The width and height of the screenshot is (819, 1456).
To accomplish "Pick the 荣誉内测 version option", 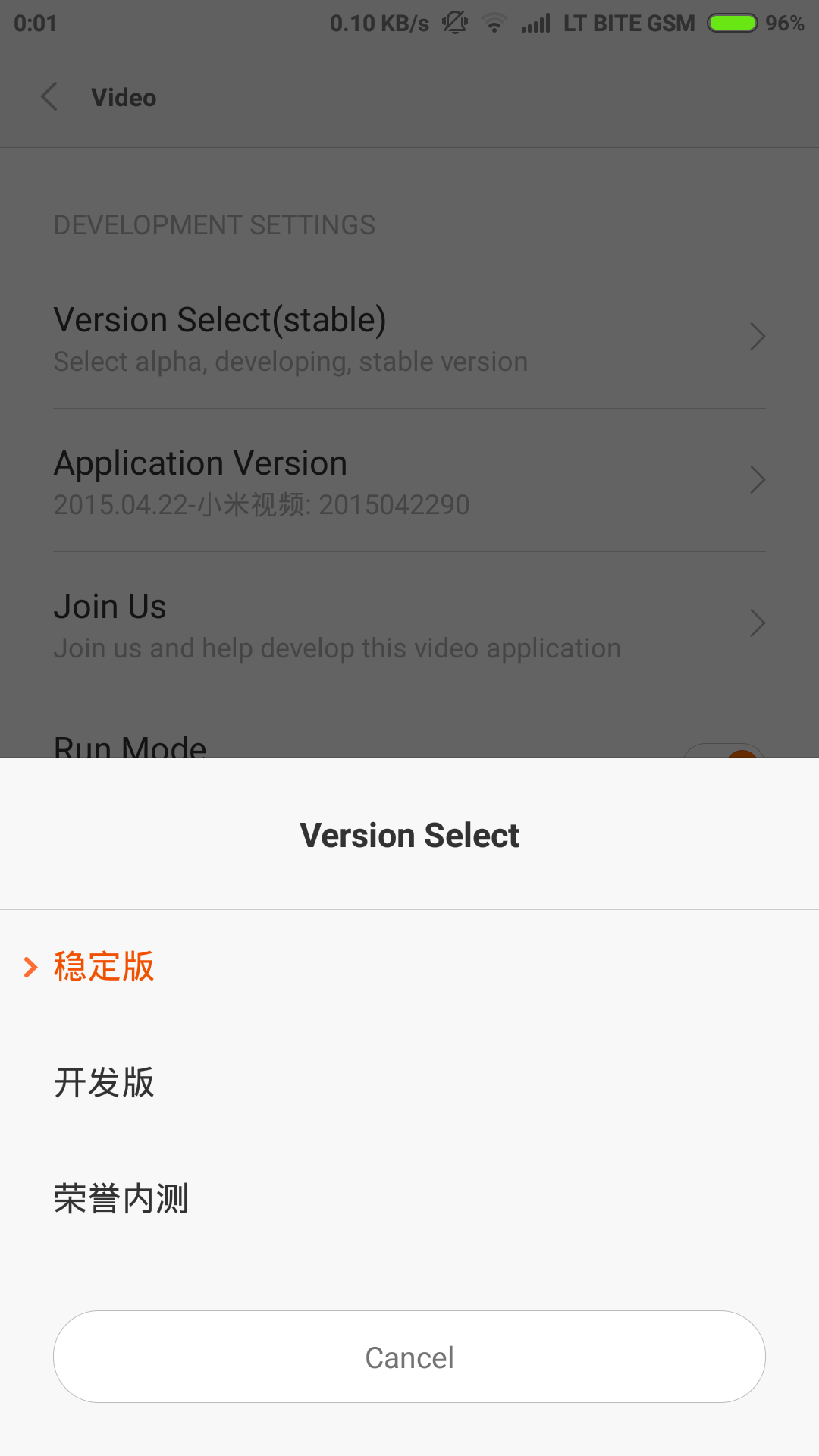I will click(409, 1199).
